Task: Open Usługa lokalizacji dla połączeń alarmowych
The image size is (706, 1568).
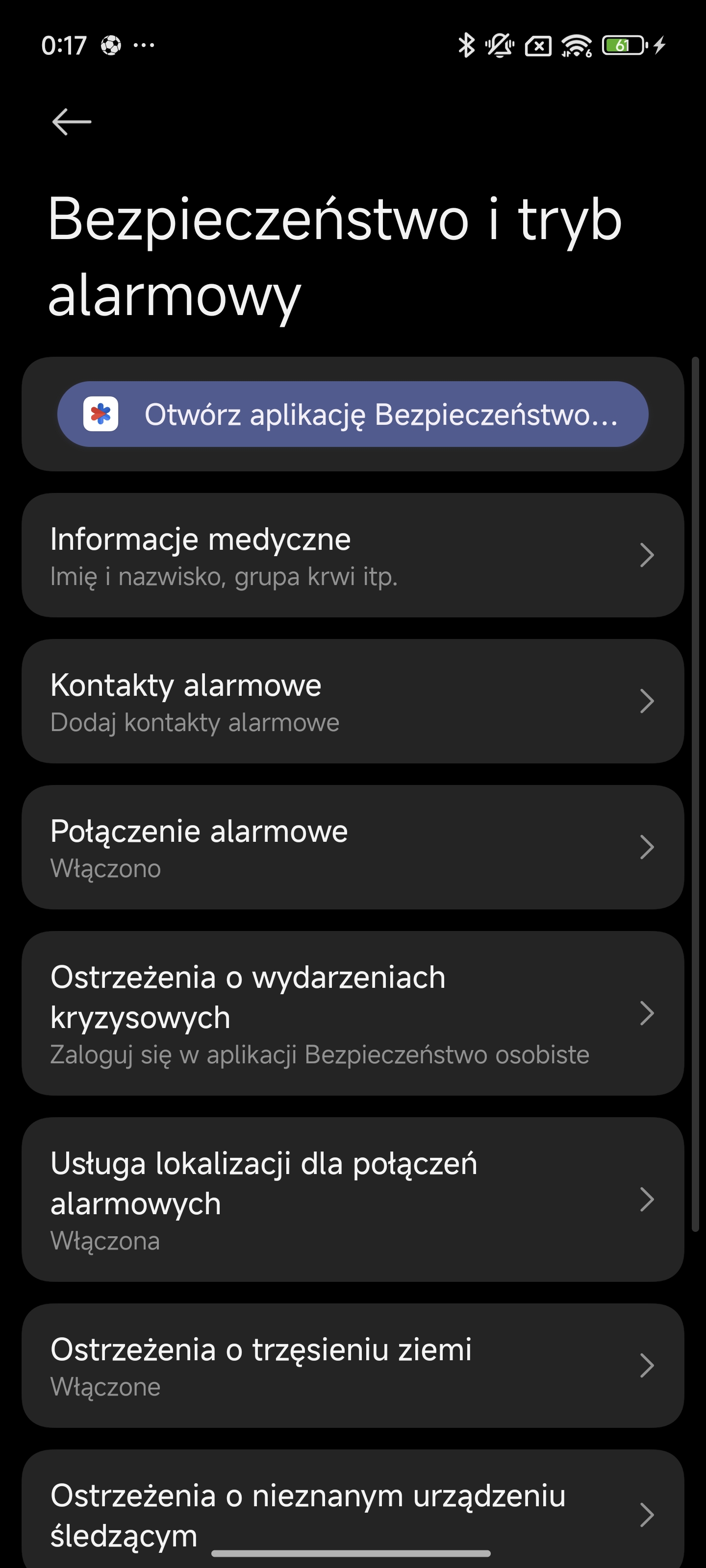Action: pyautogui.click(x=353, y=1200)
